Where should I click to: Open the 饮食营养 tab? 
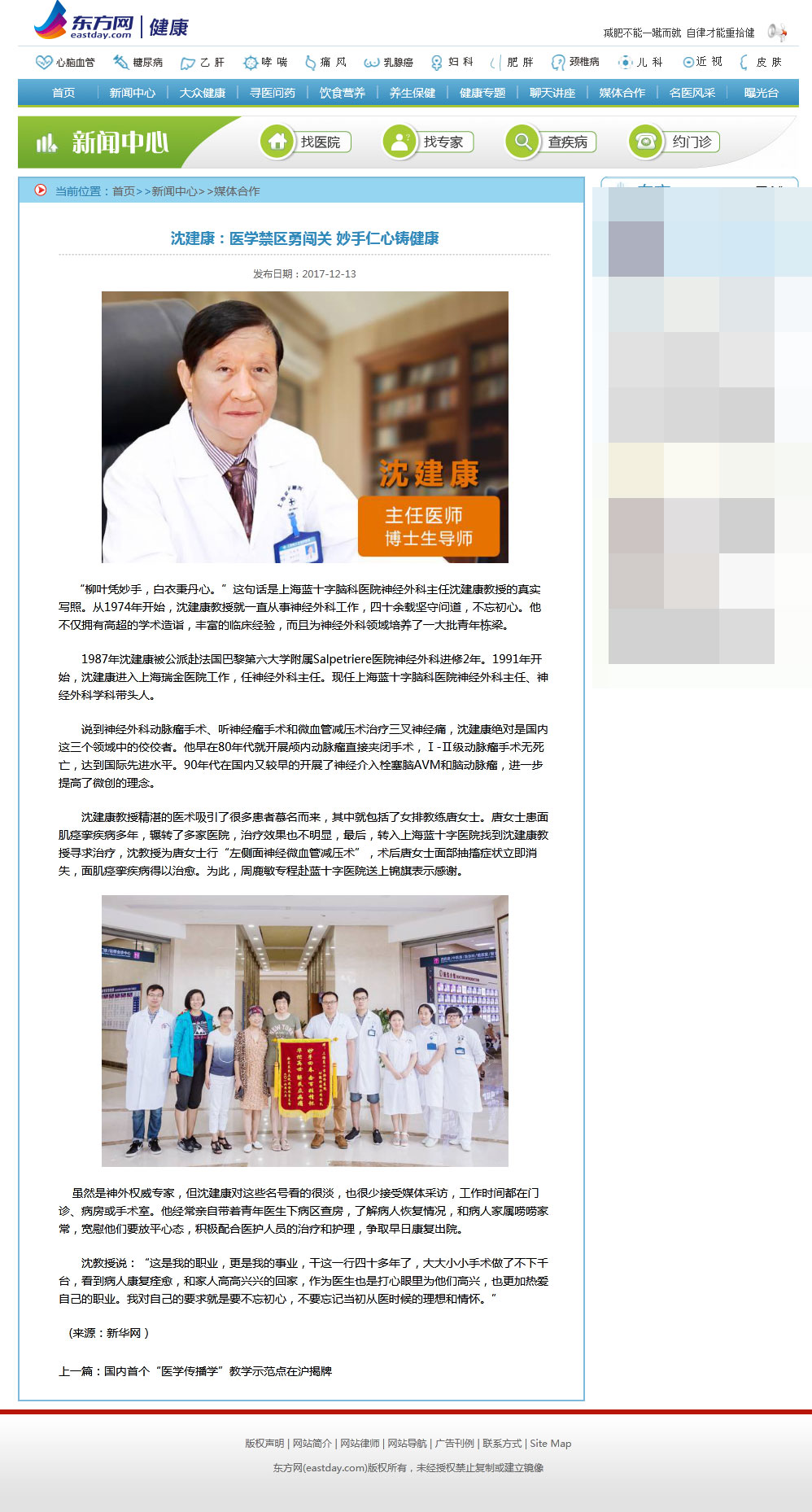[x=342, y=93]
